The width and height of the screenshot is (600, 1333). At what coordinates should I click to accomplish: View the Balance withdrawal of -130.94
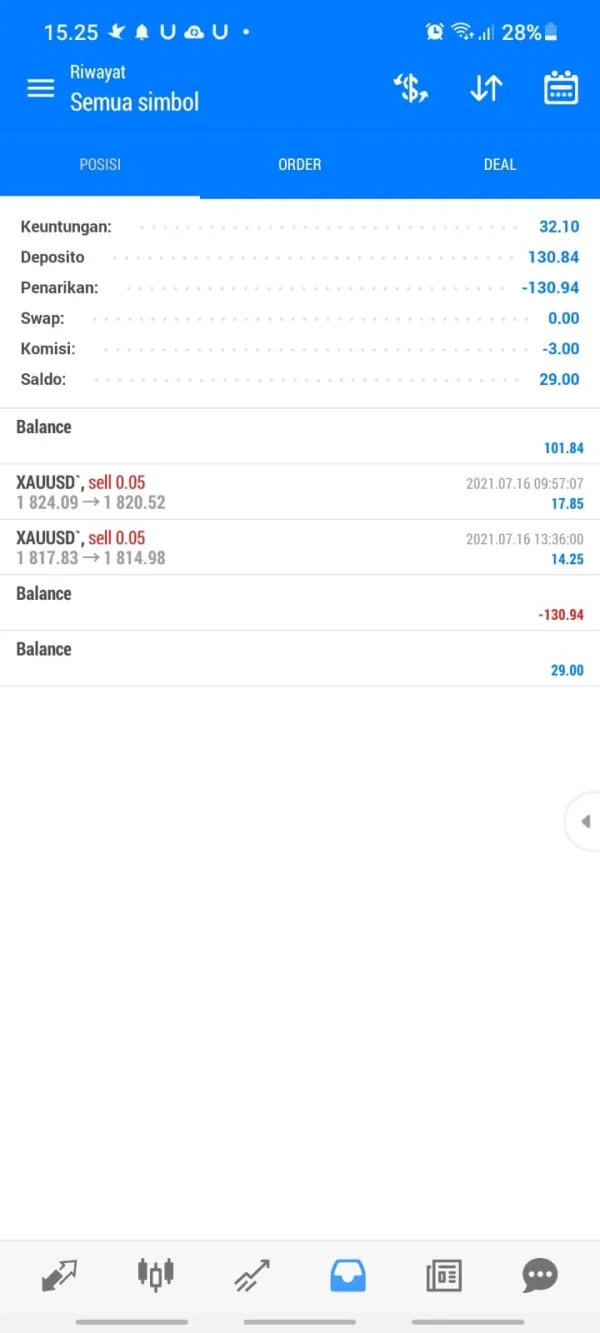point(300,603)
